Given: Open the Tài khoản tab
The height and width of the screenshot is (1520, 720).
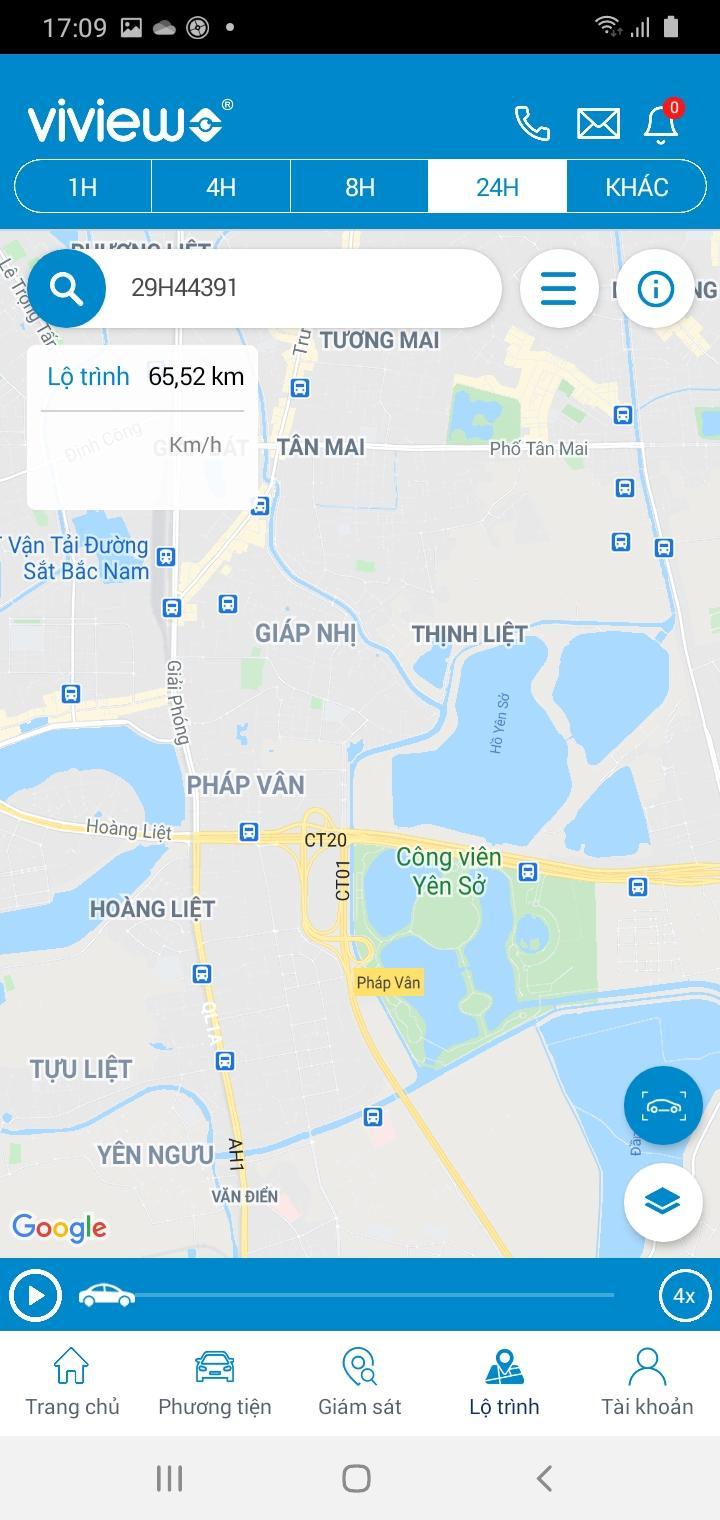Looking at the screenshot, I should 647,1382.
